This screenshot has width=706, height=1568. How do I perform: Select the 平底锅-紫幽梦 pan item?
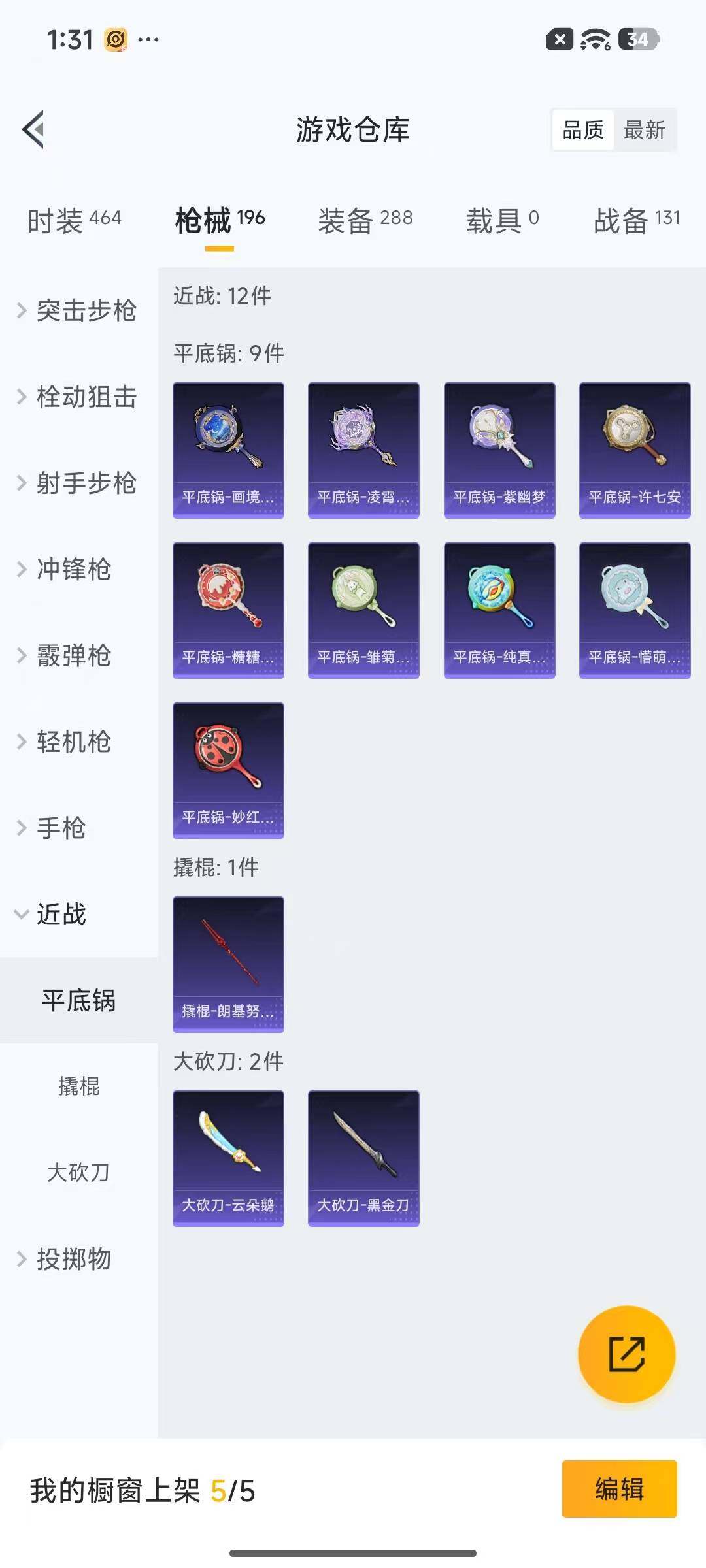tap(499, 448)
